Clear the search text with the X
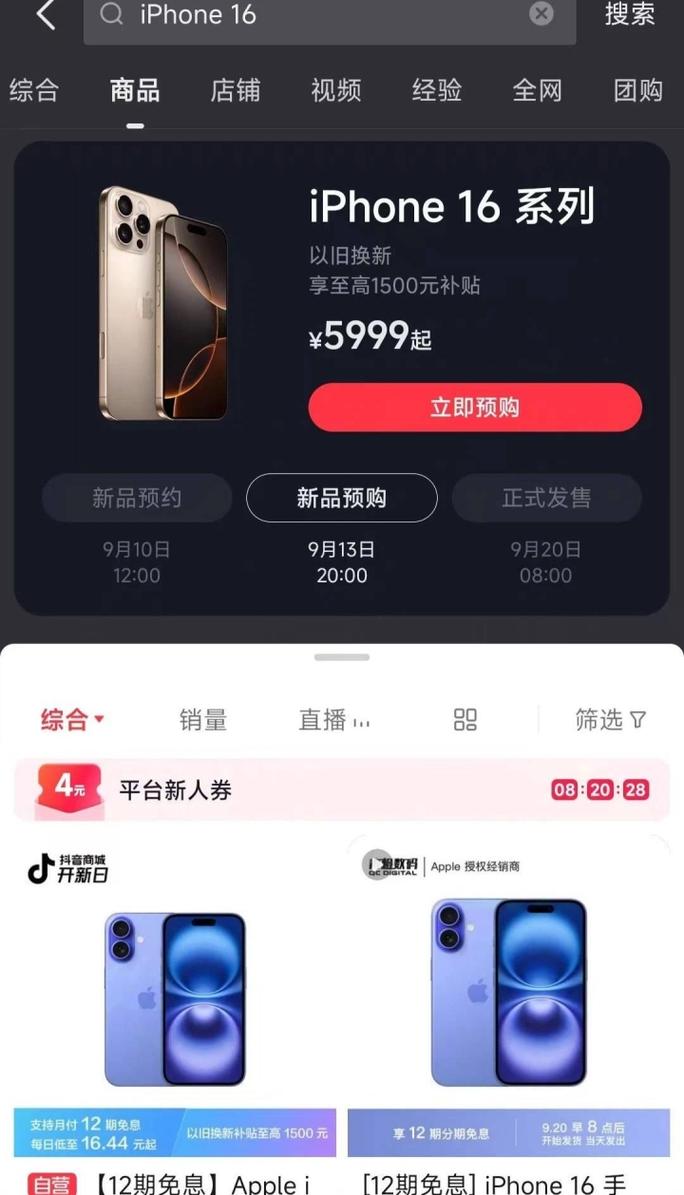684x1195 pixels. click(541, 14)
